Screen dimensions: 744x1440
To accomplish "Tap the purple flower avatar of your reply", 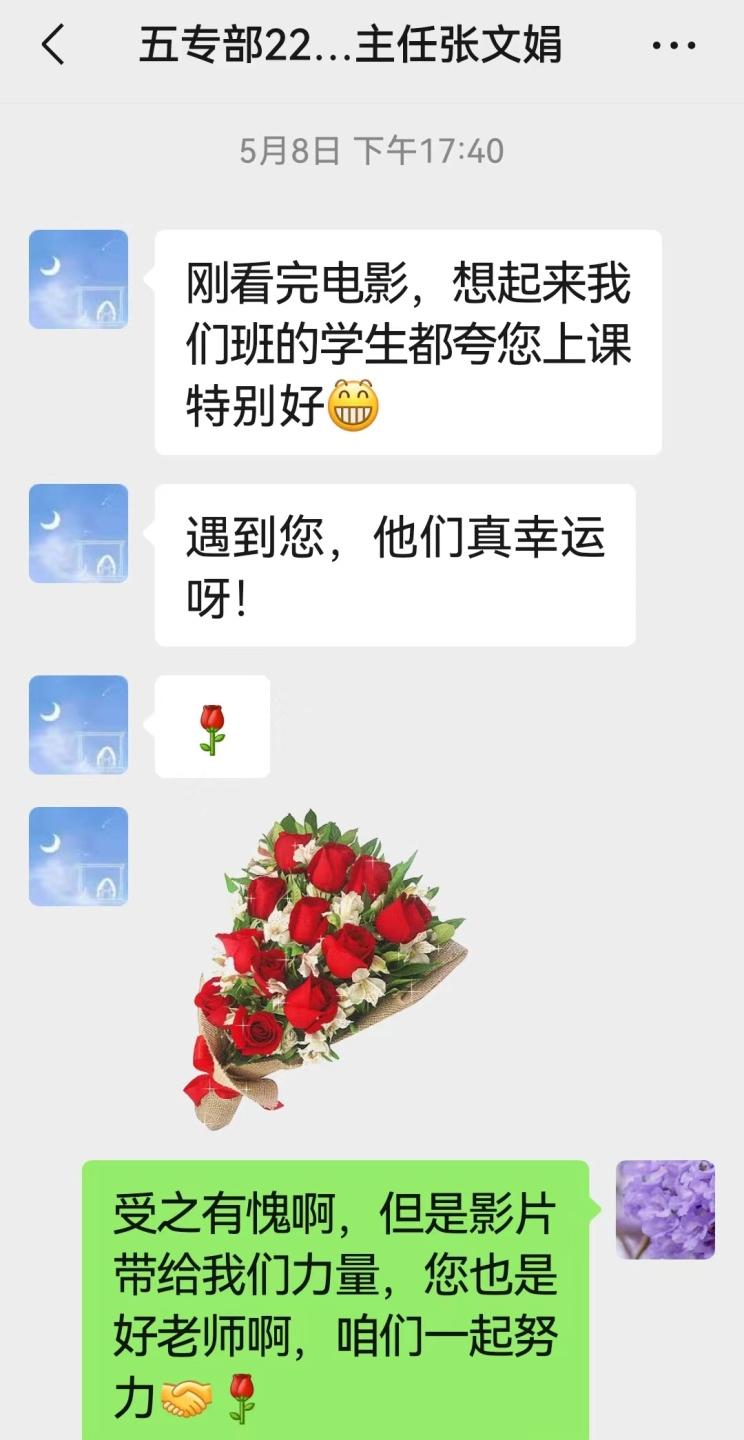I will point(665,1209).
